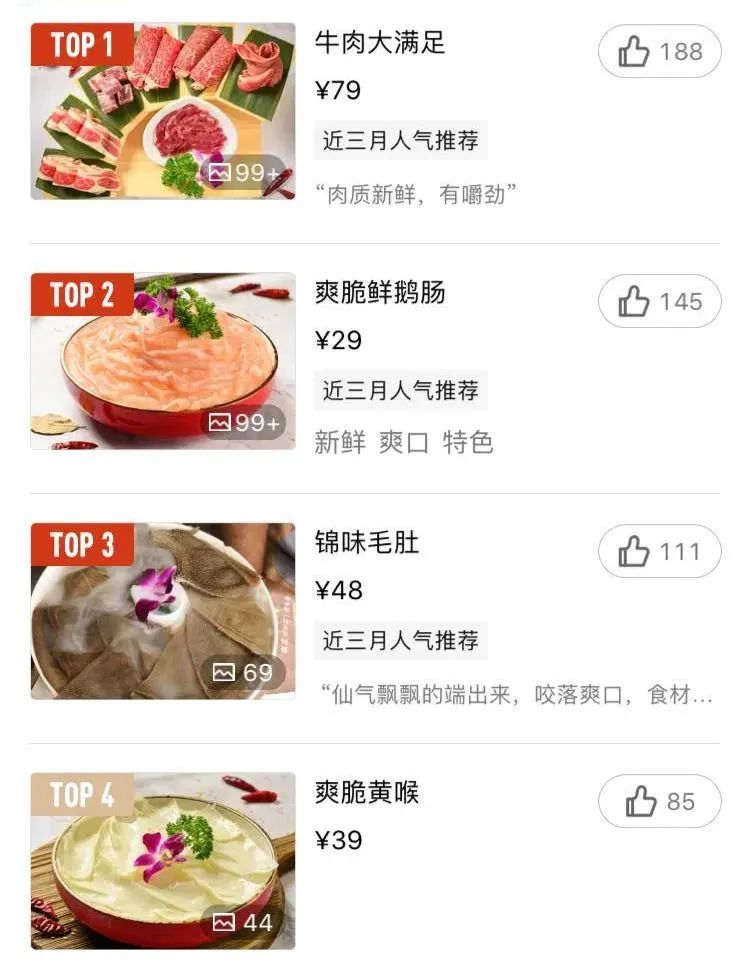
Task: Like the 爽脆鲜鹅肠 dish
Action: point(659,301)
